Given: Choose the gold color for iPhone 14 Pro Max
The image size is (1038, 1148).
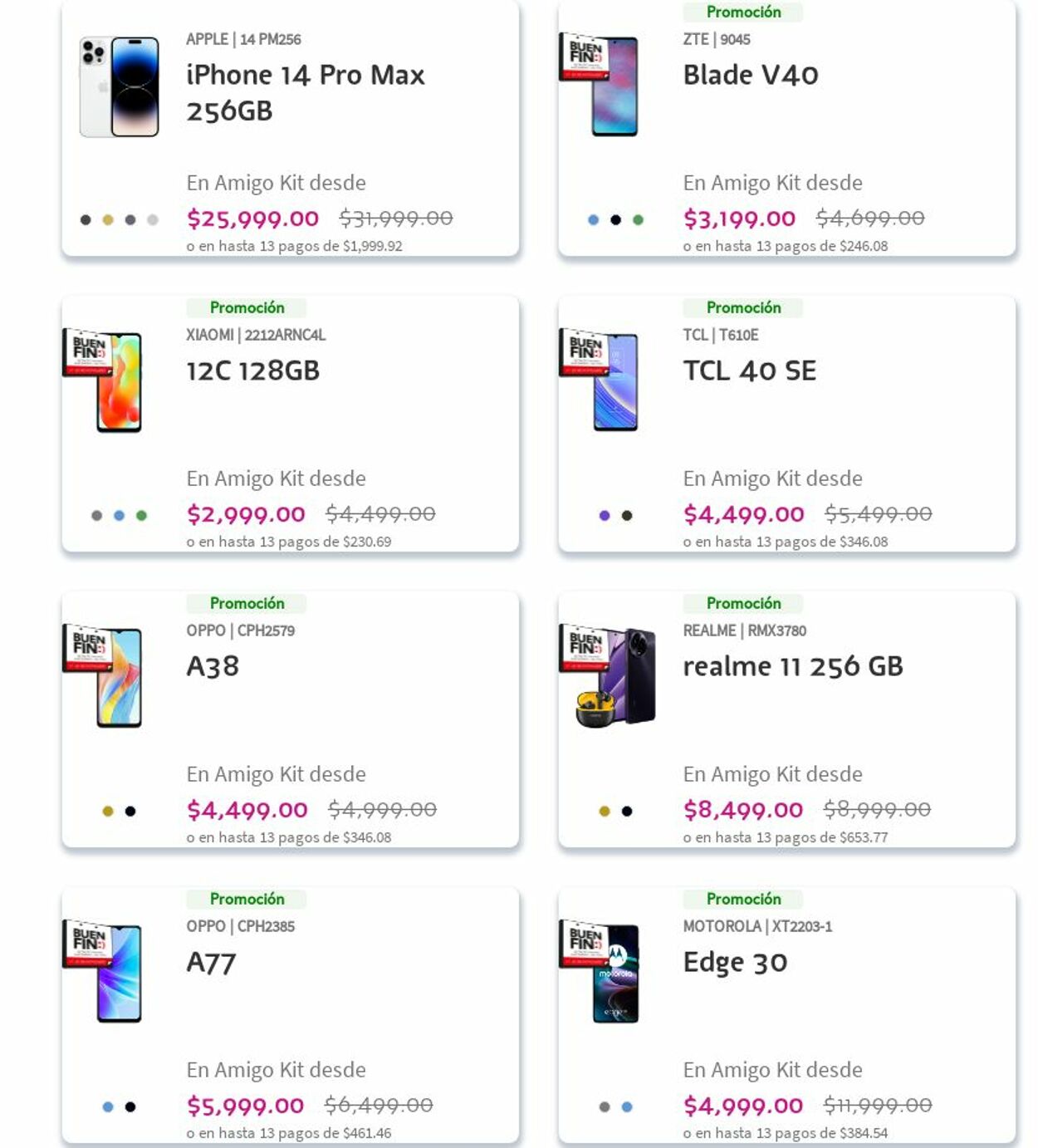Looking at the screenshot, I should pos(108,220).
